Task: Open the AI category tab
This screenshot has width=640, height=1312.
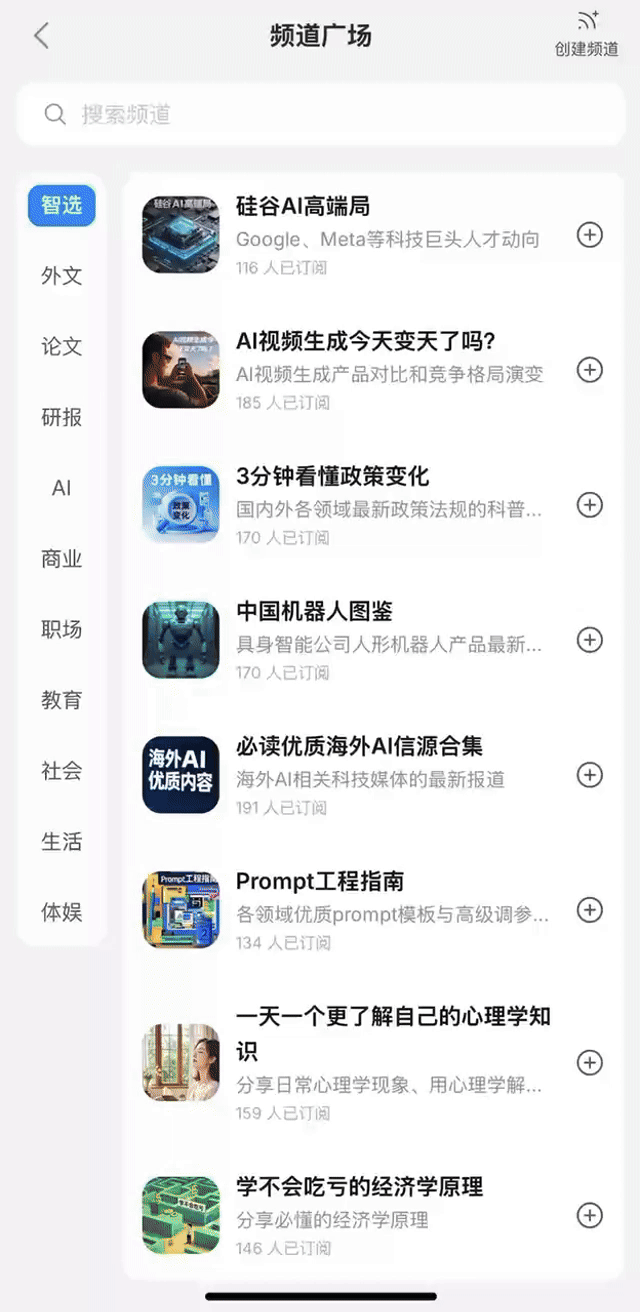Action: 62,488
